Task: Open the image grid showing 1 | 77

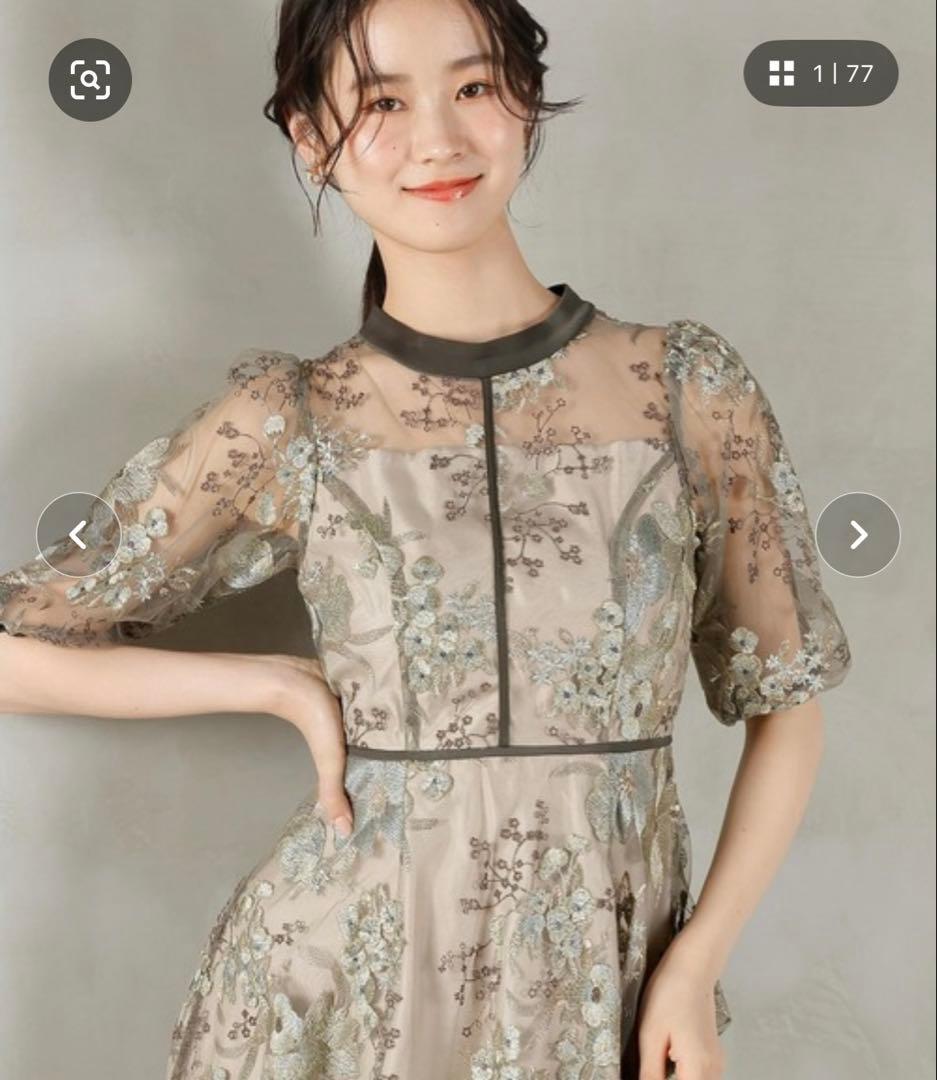Action: pyautogui.click(x=820, y=73)
